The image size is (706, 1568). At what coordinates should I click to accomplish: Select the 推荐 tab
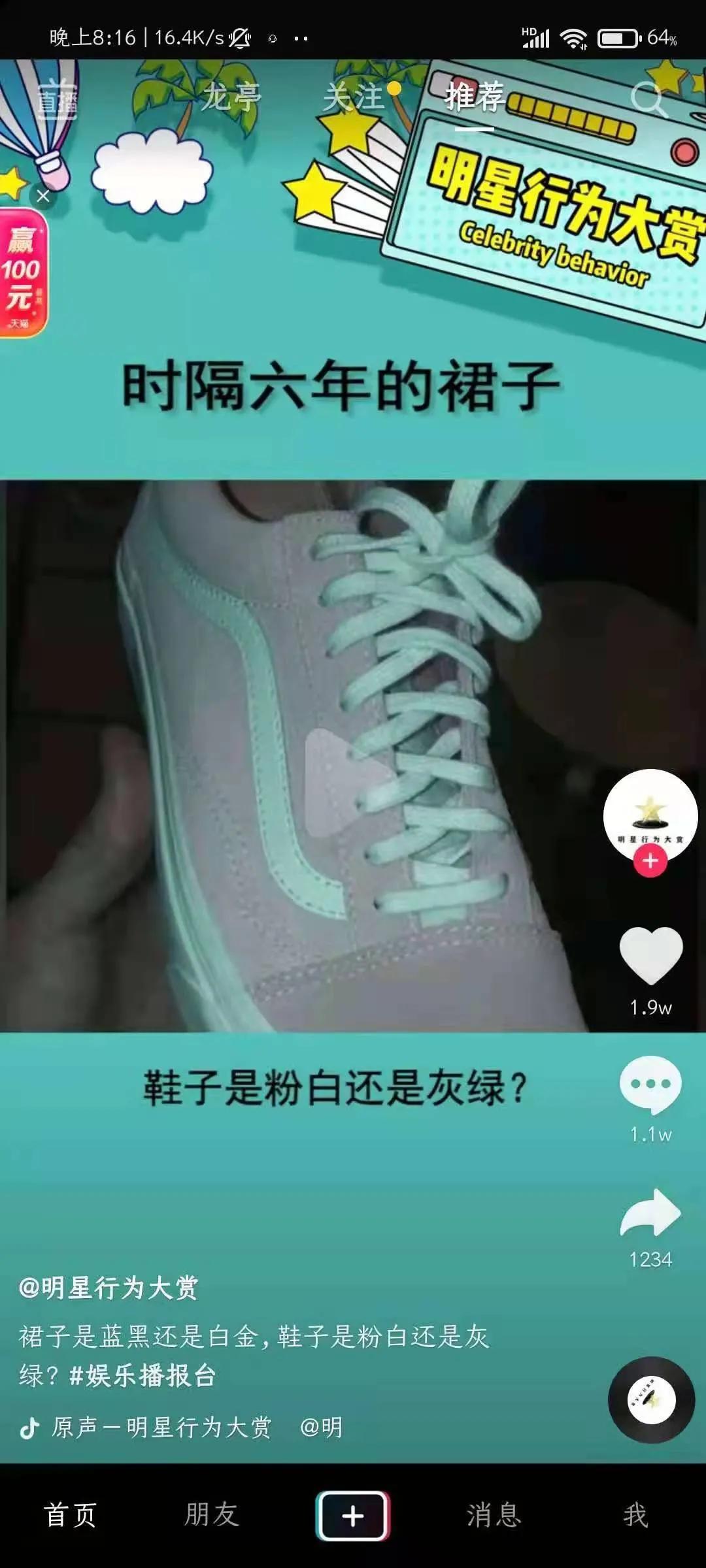(x=475, y=97)
